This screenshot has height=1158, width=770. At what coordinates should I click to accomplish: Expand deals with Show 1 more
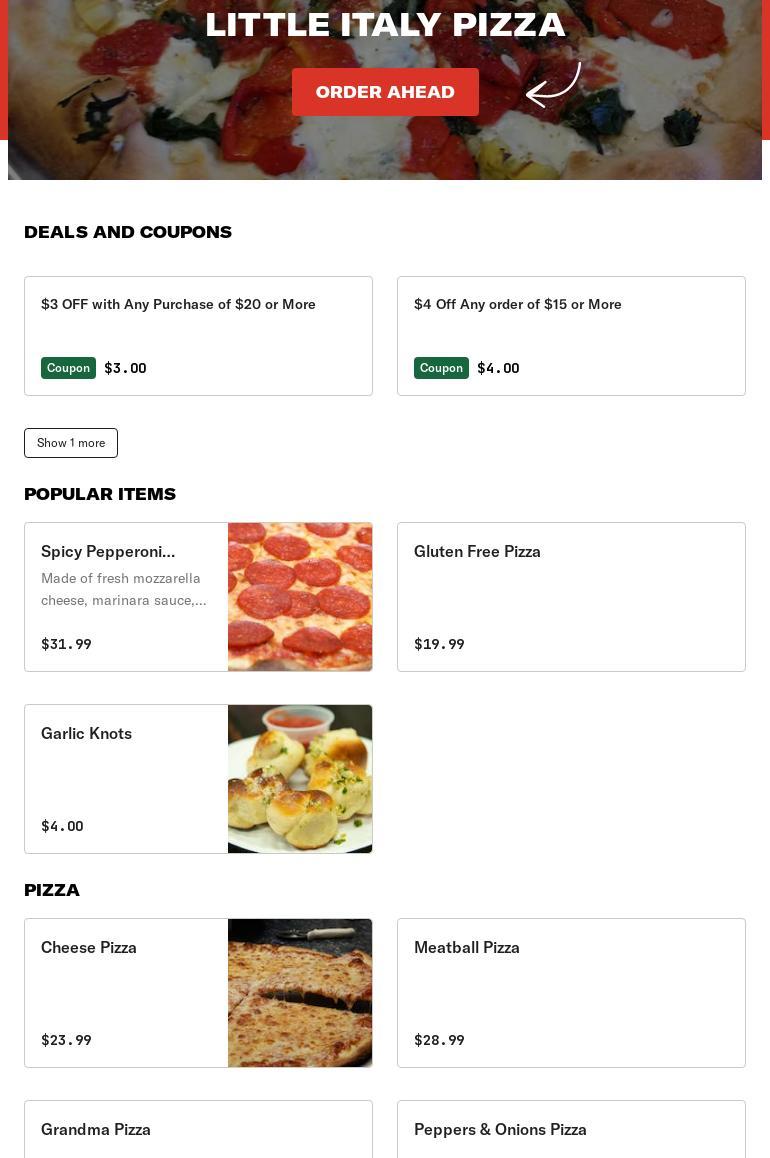pos(71,443)
